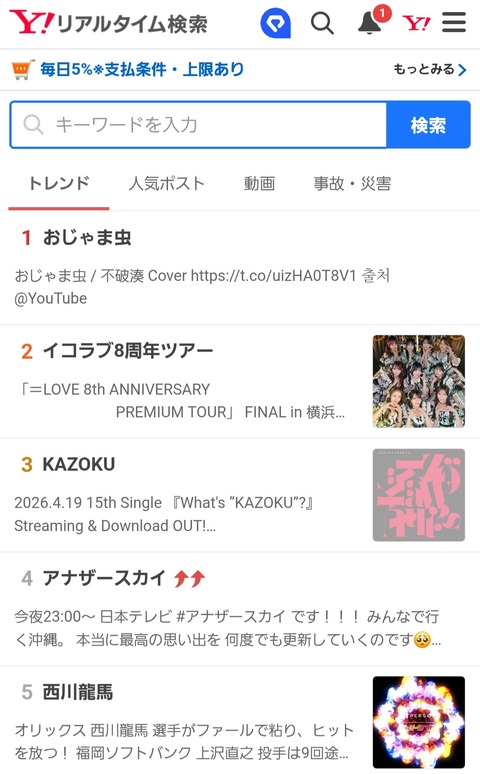Select the トレンド tab
The height and width of the screenshot is (774, 480).
point(59,183)
